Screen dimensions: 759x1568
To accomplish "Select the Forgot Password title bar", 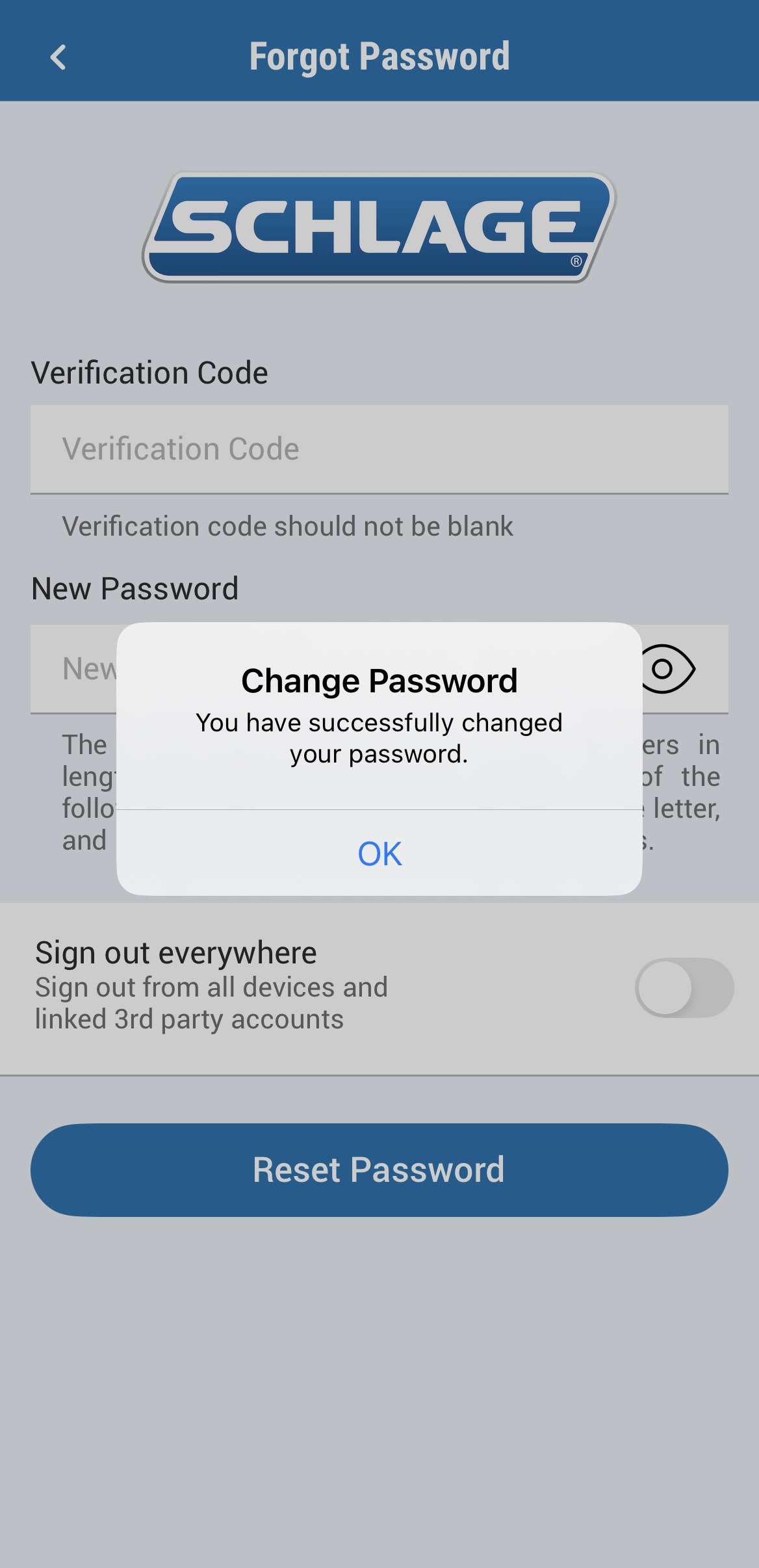I will [x=379, y=57].
